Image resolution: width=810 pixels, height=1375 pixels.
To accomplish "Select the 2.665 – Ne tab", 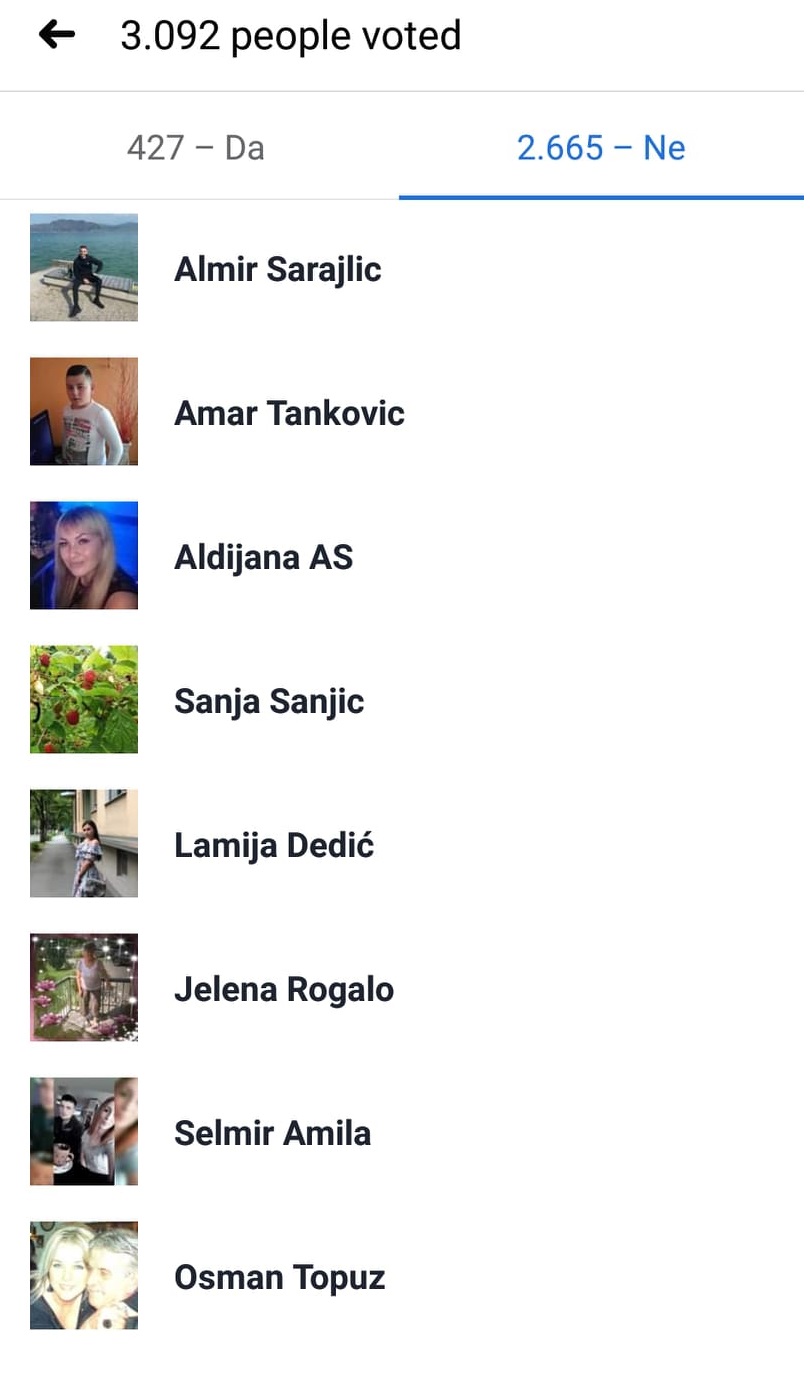I will [x=600, y=148].
